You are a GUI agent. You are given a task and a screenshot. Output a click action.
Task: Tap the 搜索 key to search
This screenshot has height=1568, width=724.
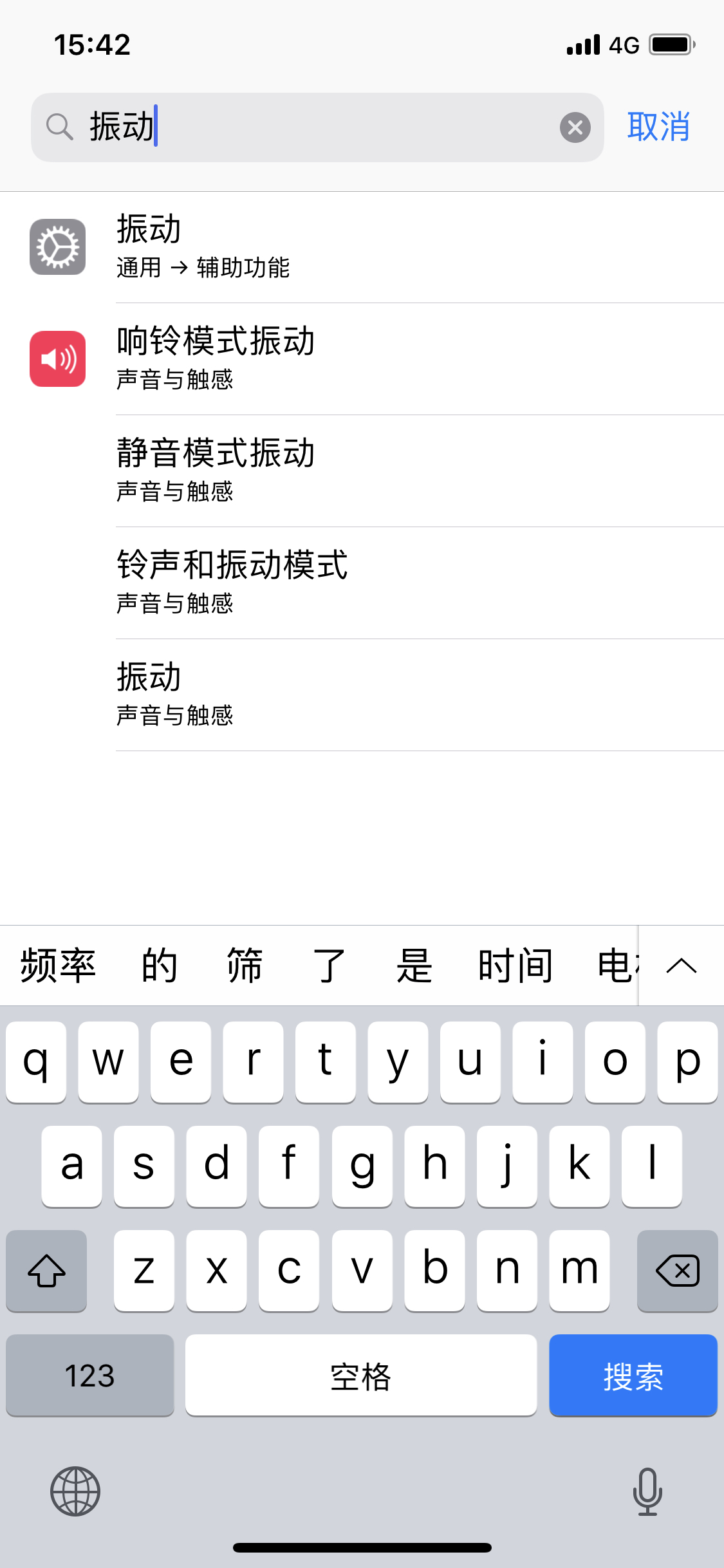(x=633, y=1376)
